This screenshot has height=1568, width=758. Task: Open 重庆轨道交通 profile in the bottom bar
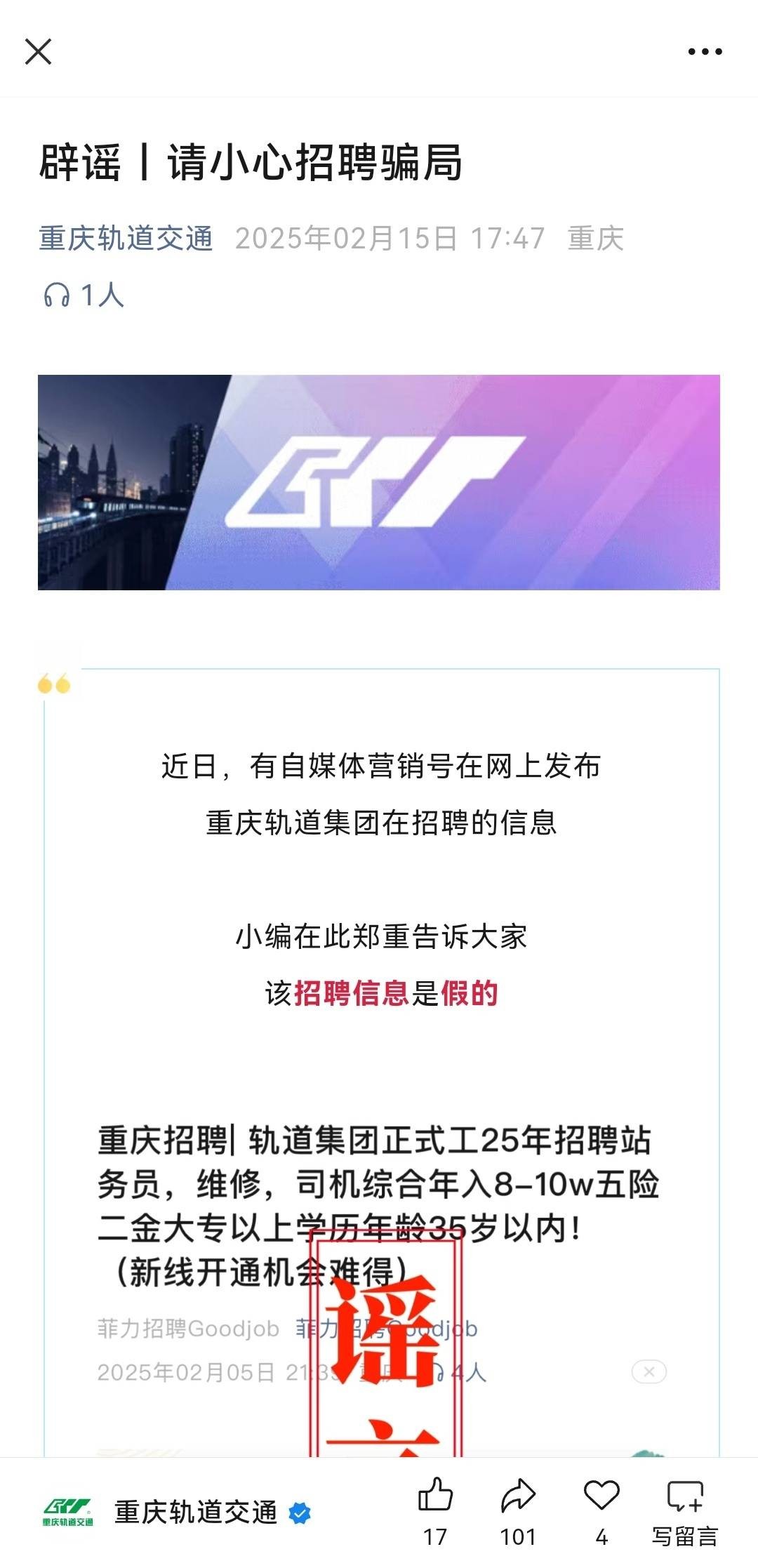195,1512
